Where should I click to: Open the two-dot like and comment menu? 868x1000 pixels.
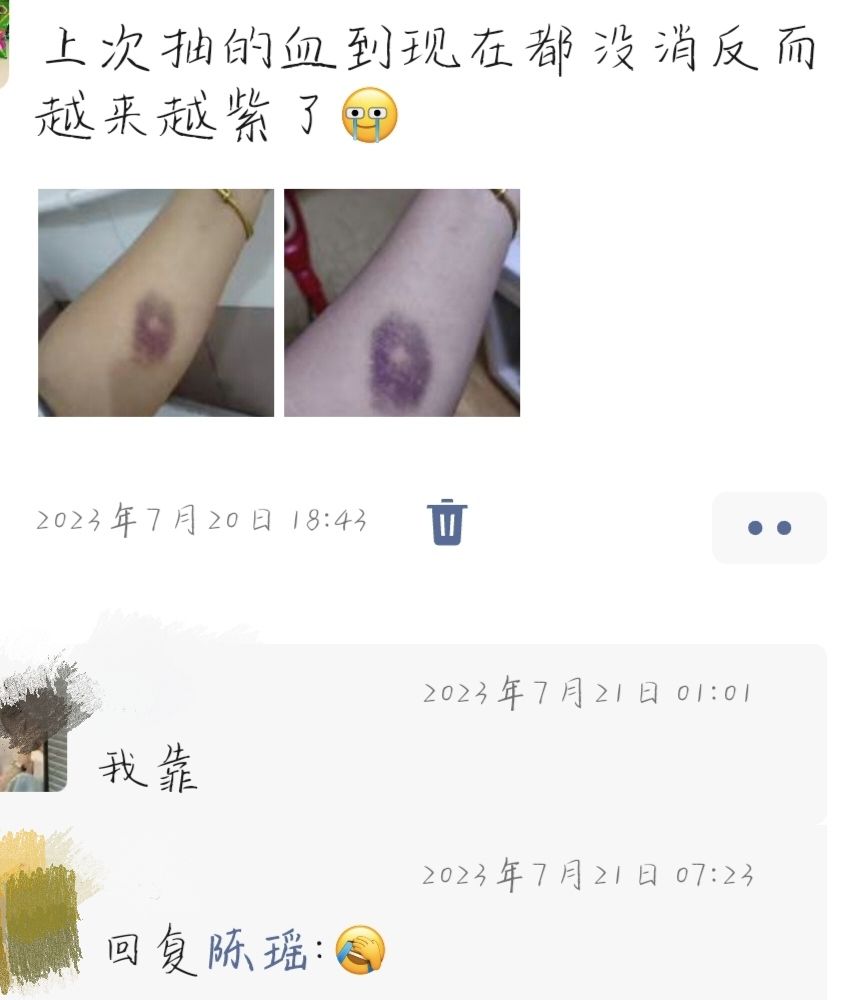pyautogui.click(x=769, y=527)
